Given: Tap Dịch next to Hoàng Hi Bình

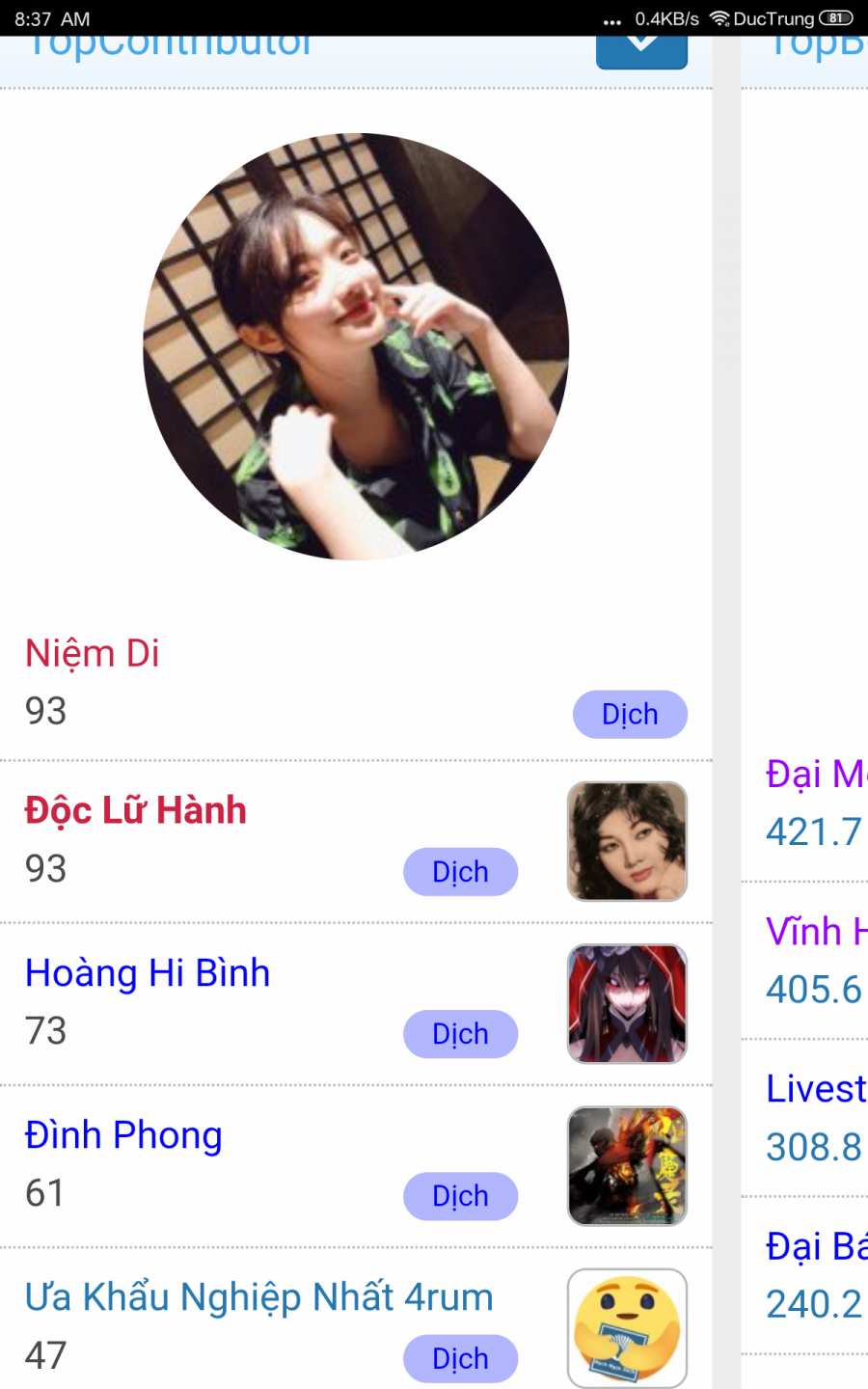Looking at the screenshot, I should coord(460,1034).
